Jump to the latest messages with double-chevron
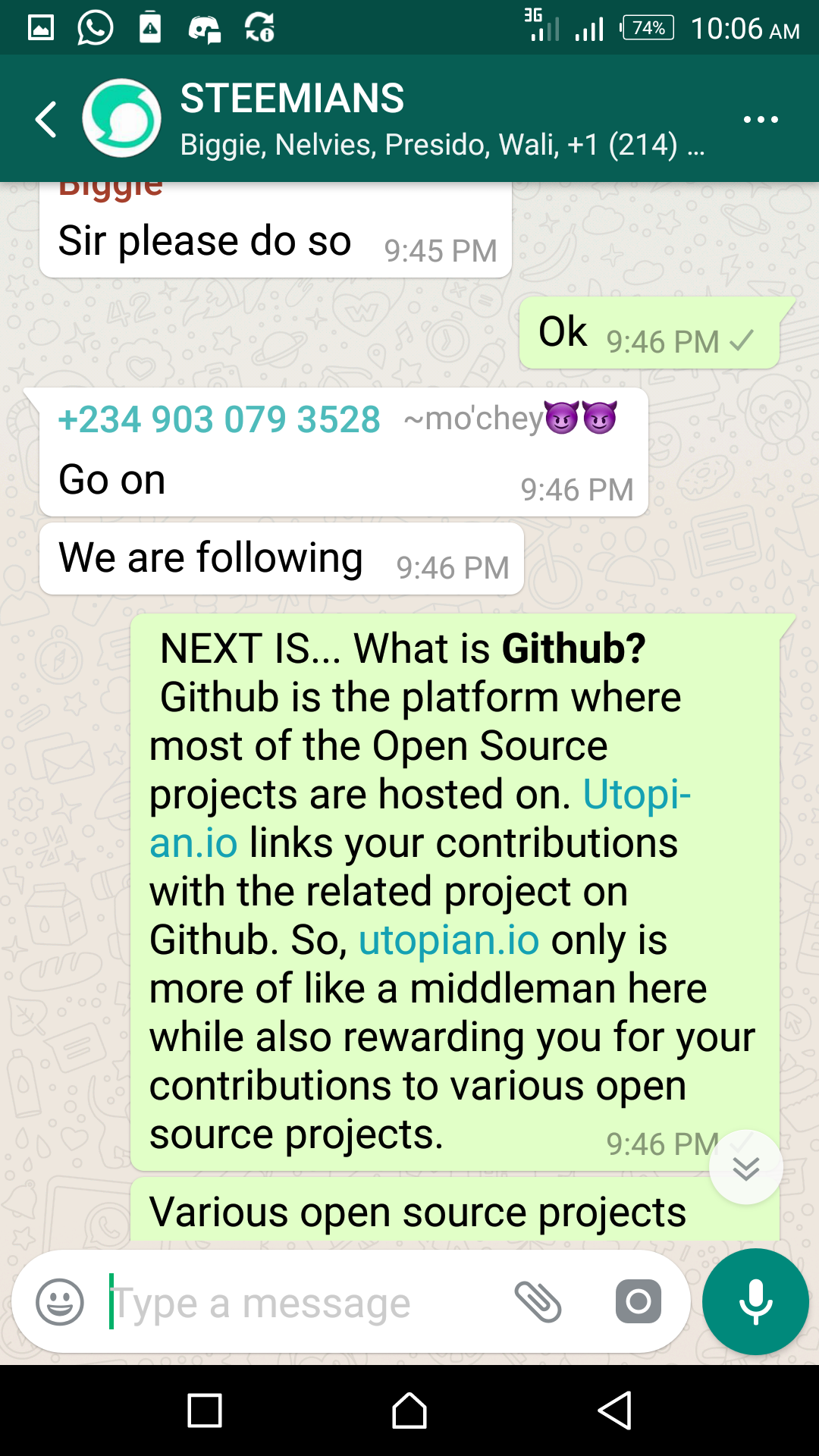 coord(745,1168)
